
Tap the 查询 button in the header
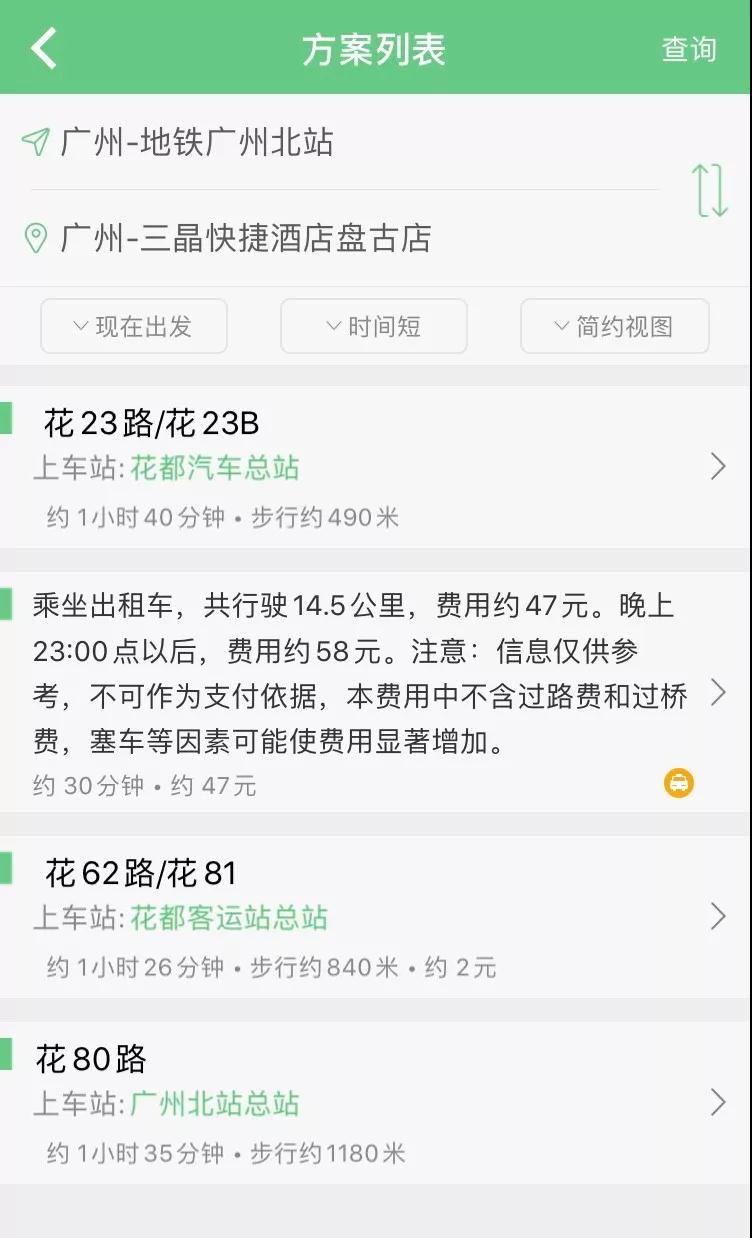coord(689,49)
